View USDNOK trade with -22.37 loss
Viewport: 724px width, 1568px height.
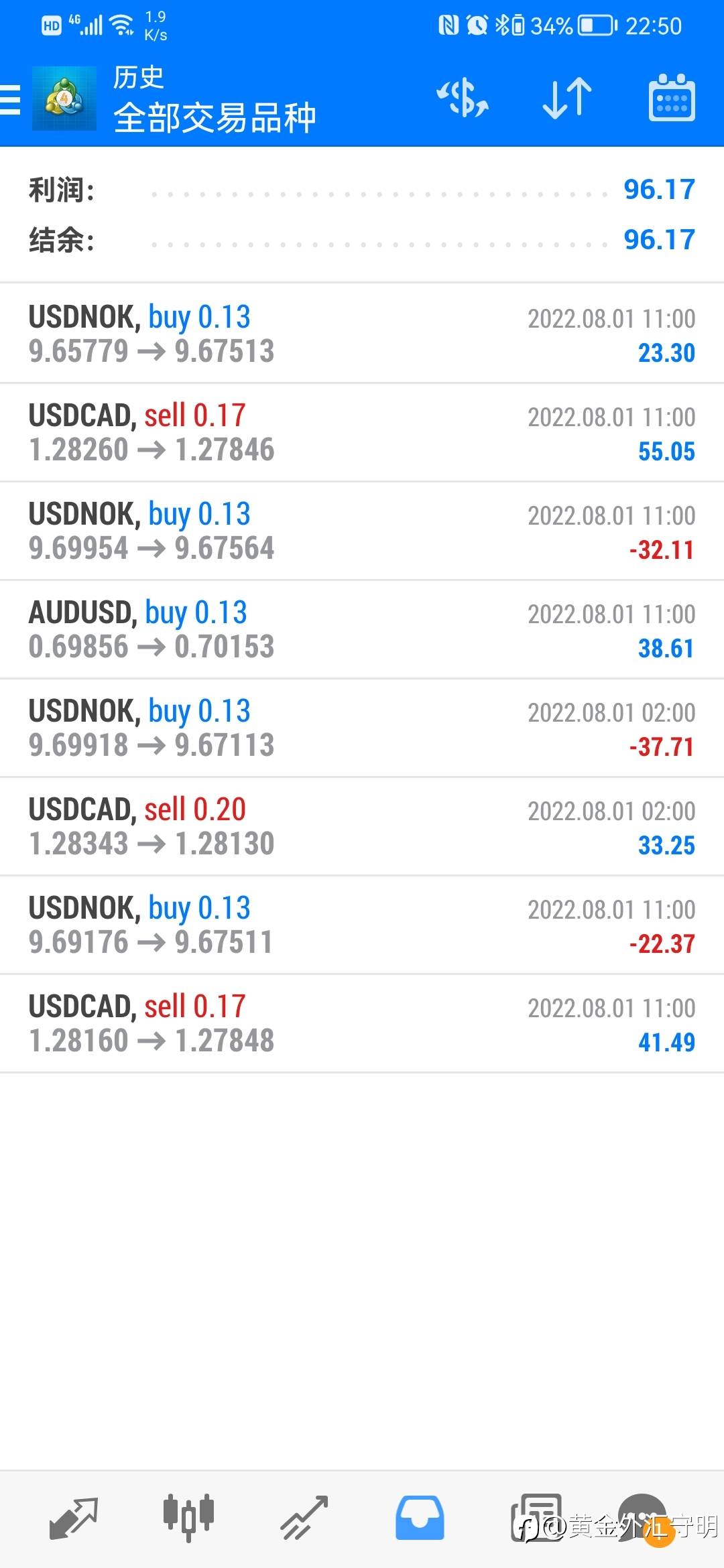coord(362,925)
